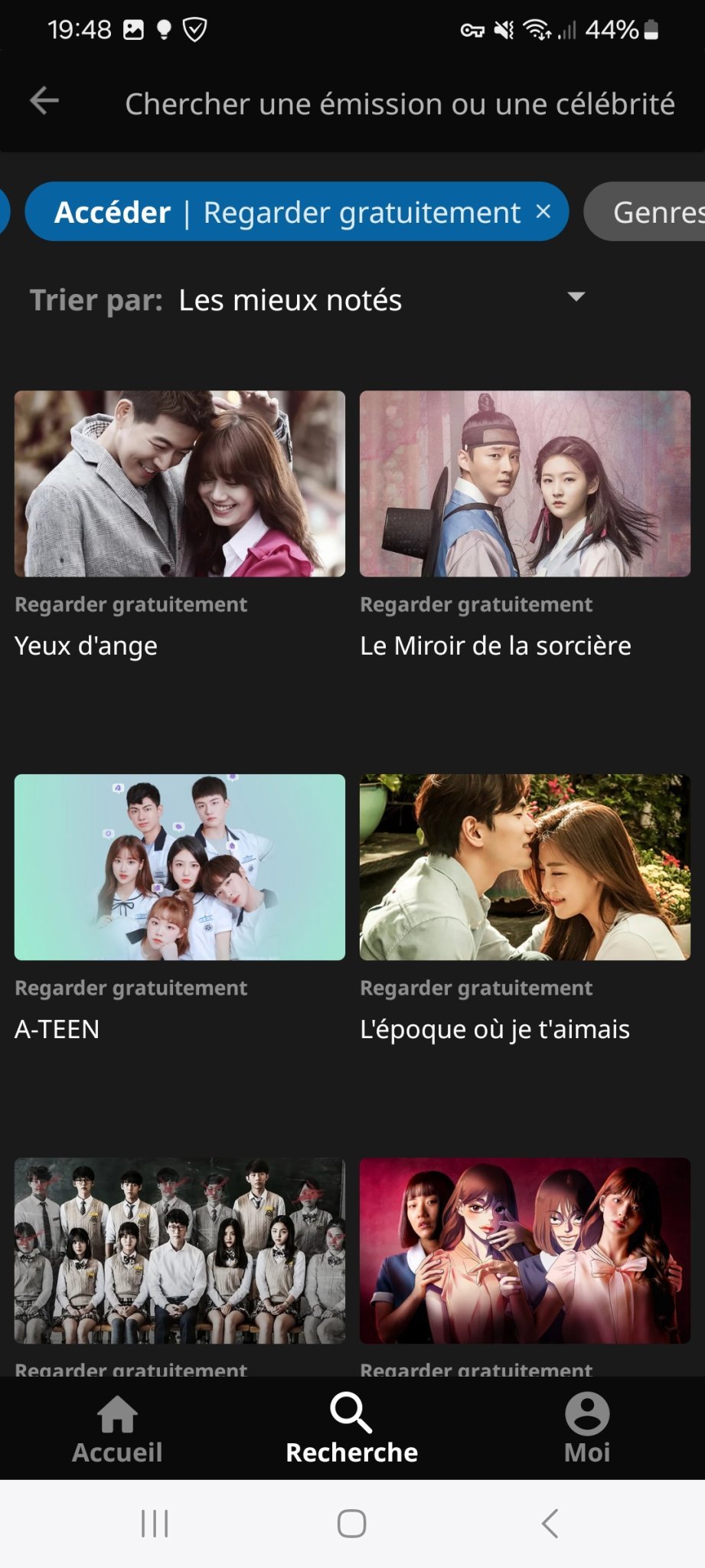
Task: Expand the Trier par sort dropdown
Action: tap(576, 297)
